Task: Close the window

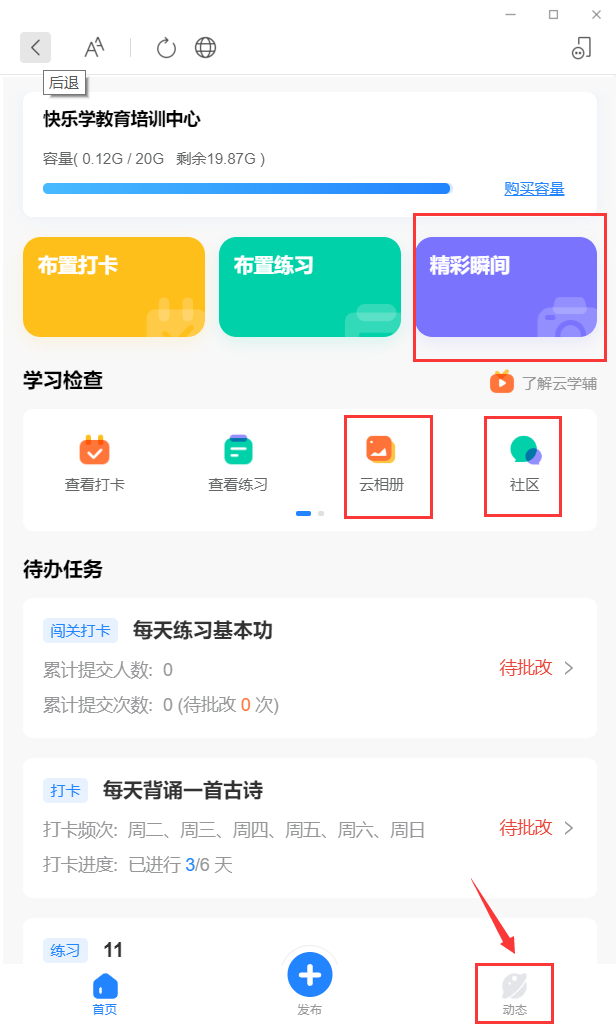Action: point(596,14)
